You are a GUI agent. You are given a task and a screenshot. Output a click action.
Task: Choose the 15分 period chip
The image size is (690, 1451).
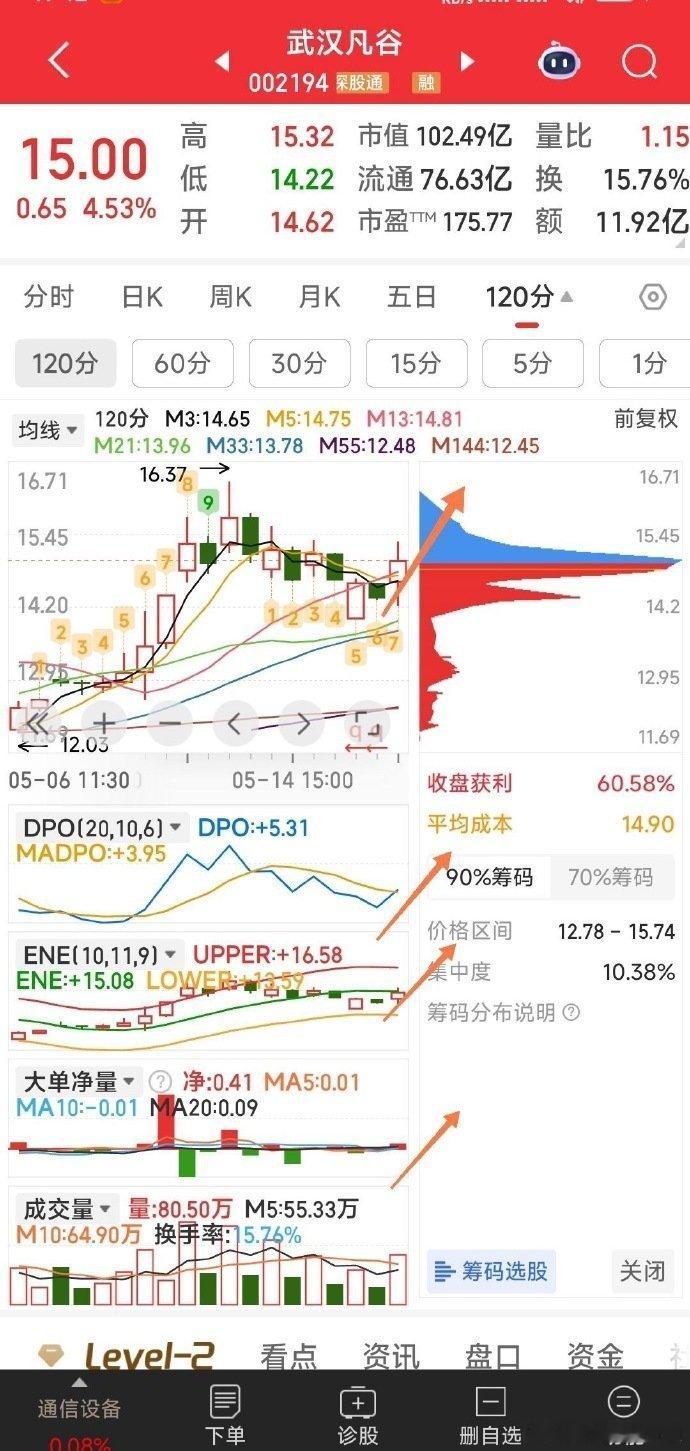coord(416,363)
